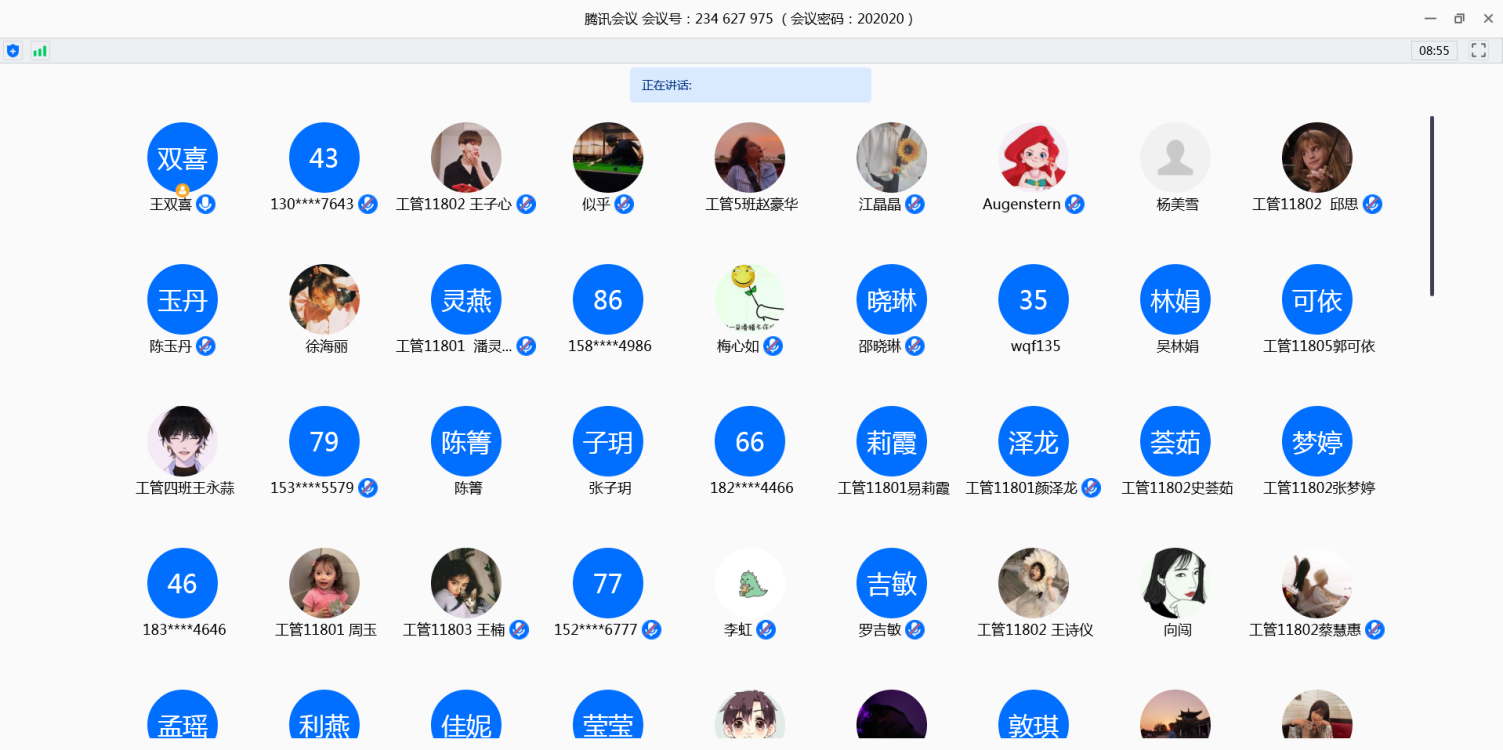Select participant 江晶晶
This screenshot has height=750, width=1503.
891,158
